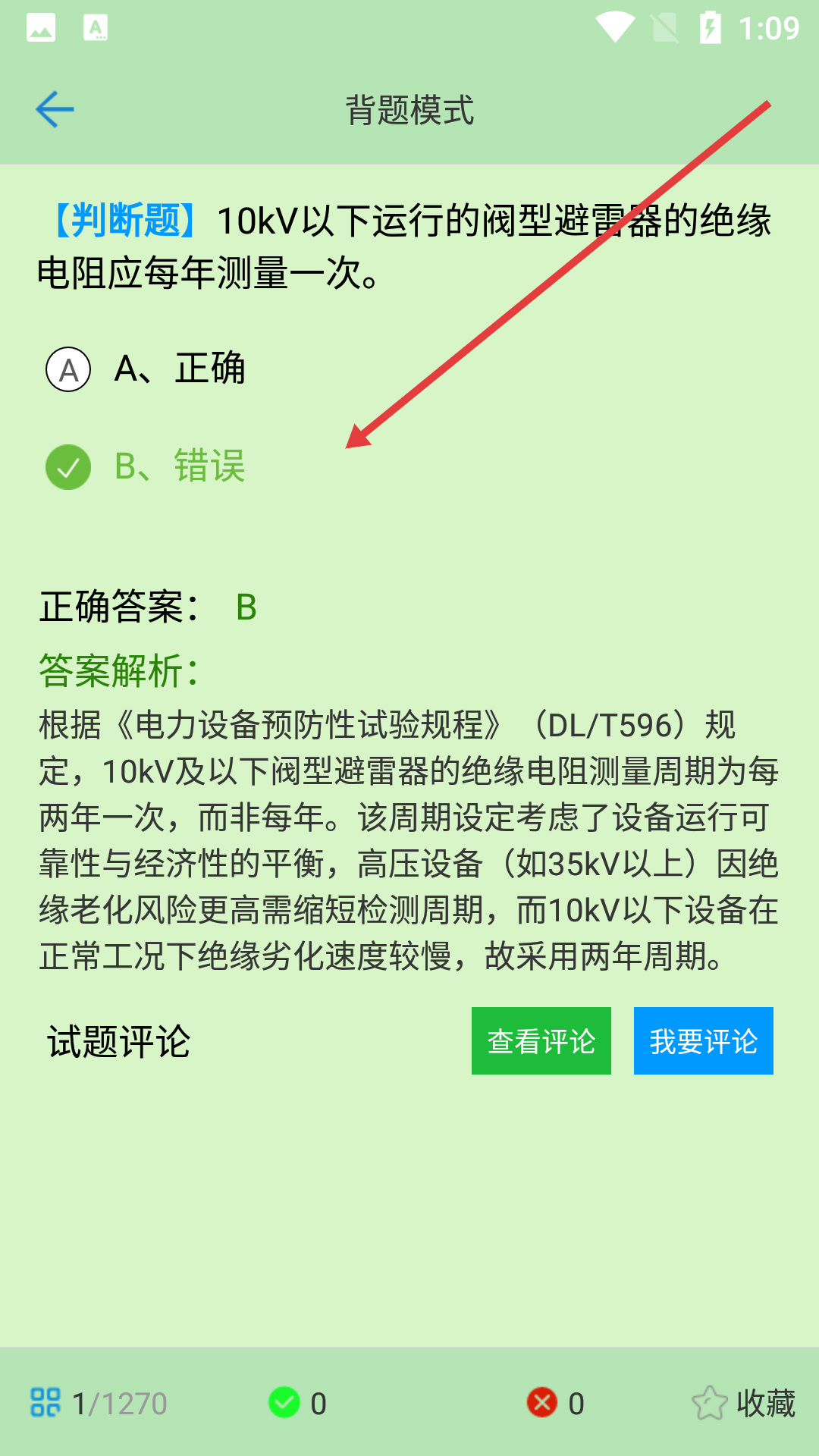Viewport: 819px width, 1456px height.
Task: Add this question to 收藏
Action: point(744,1404)
